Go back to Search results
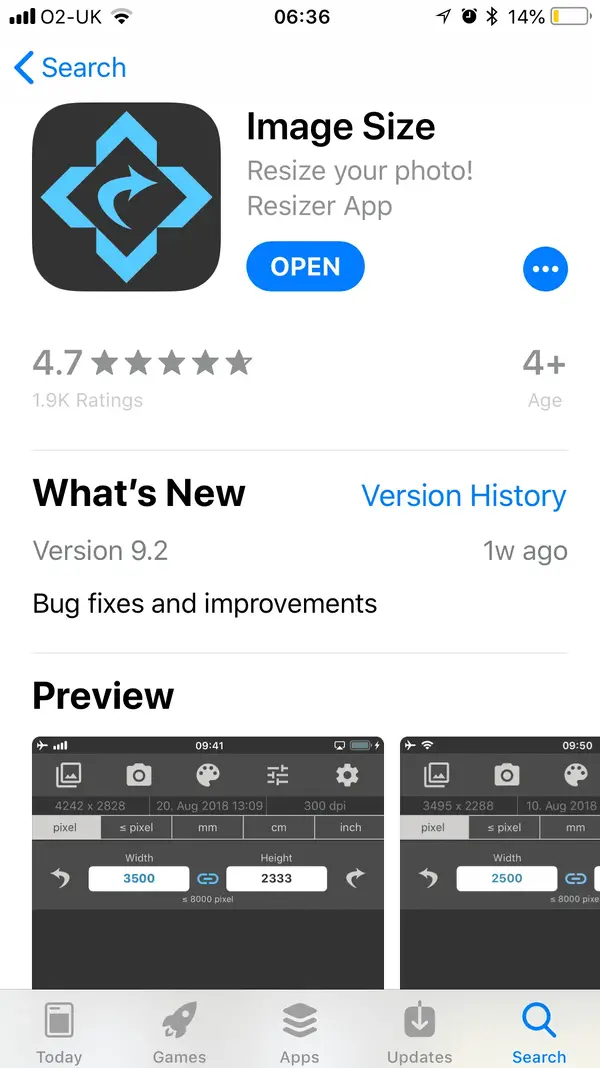The image size is (600, 1068). click(70, 68)
